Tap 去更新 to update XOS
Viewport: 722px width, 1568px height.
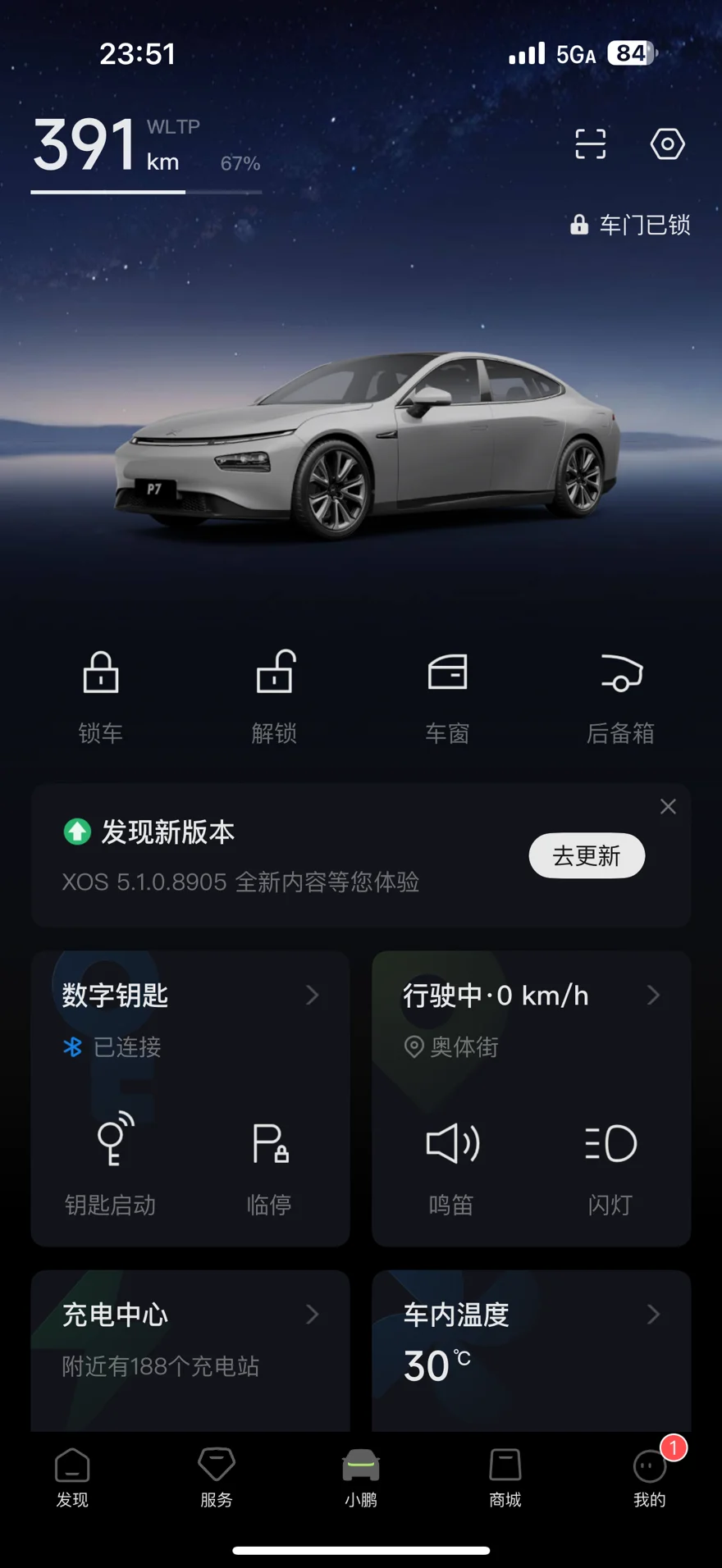pos(586,856)
